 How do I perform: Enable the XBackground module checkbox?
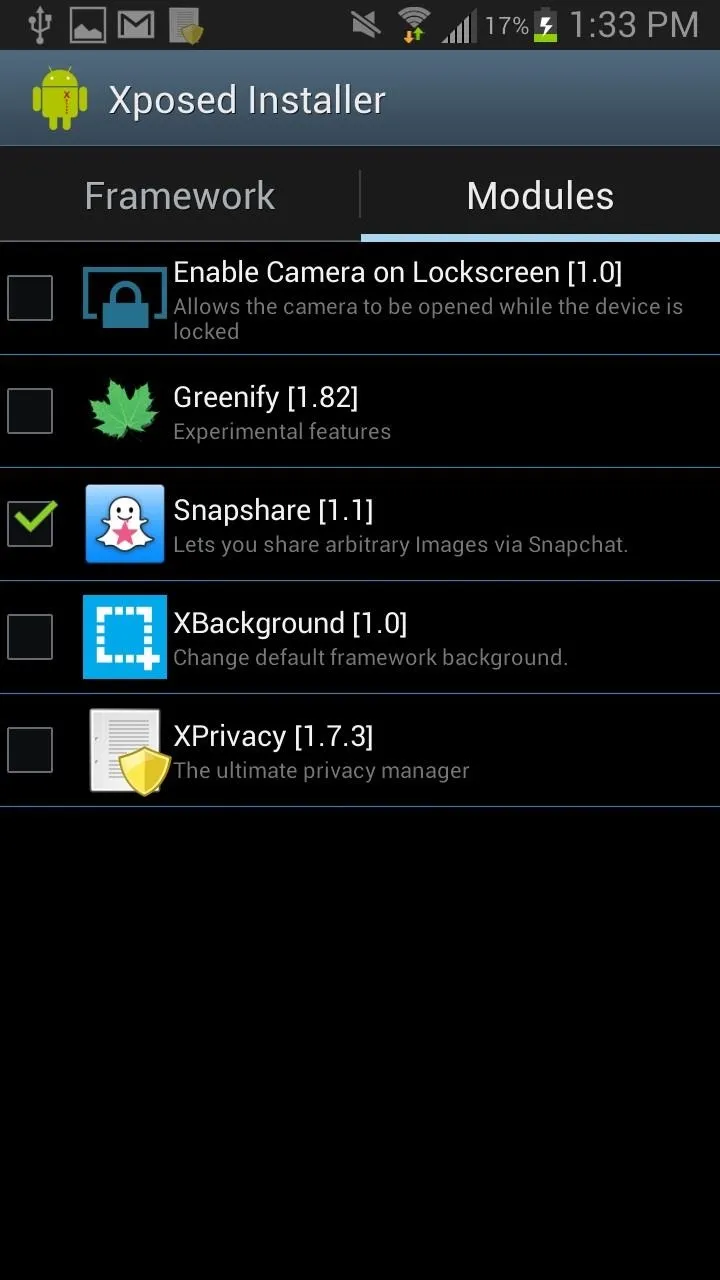point(30,637)
